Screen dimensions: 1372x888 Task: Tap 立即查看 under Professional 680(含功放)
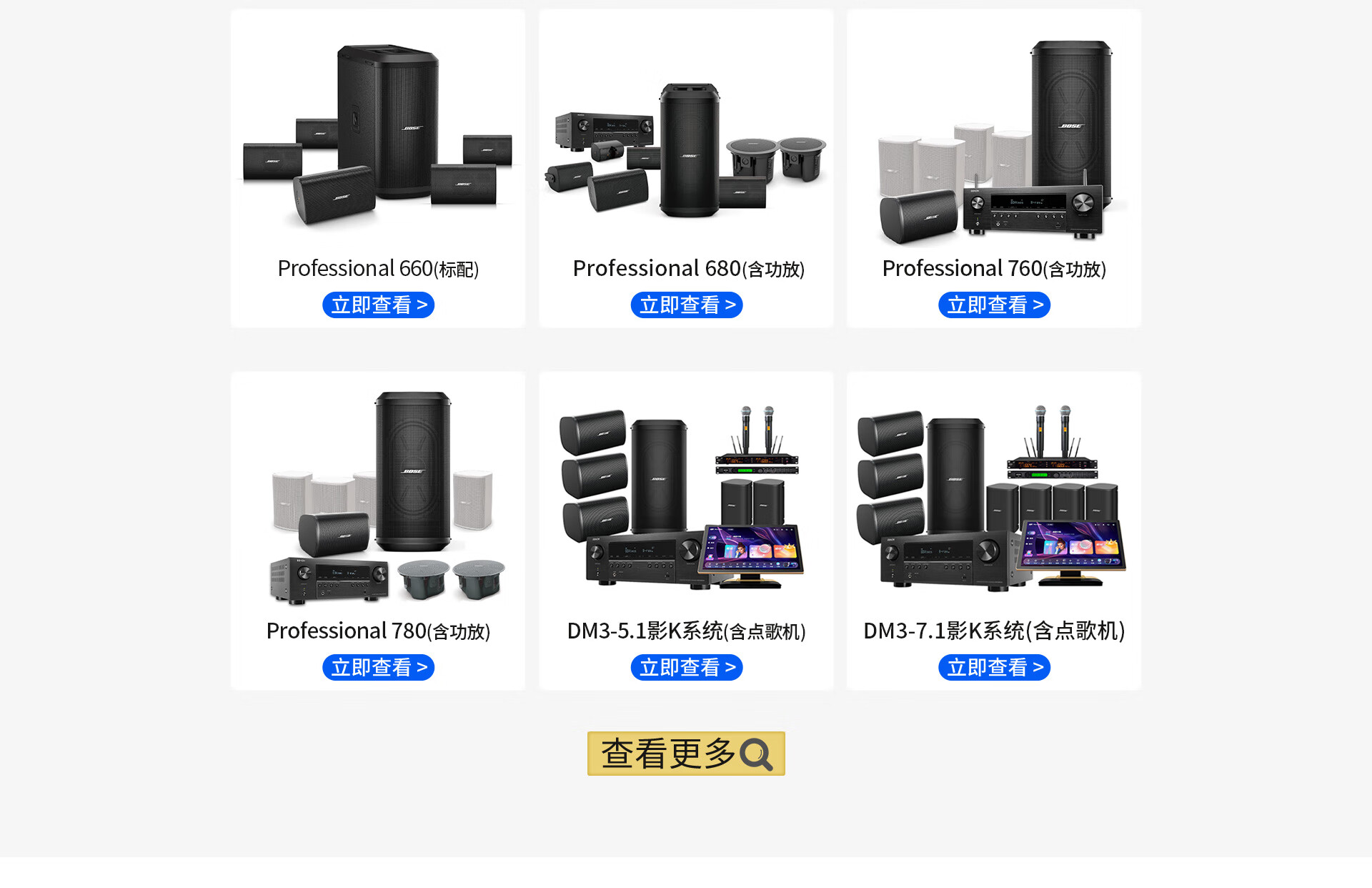[x=687, y=305]
